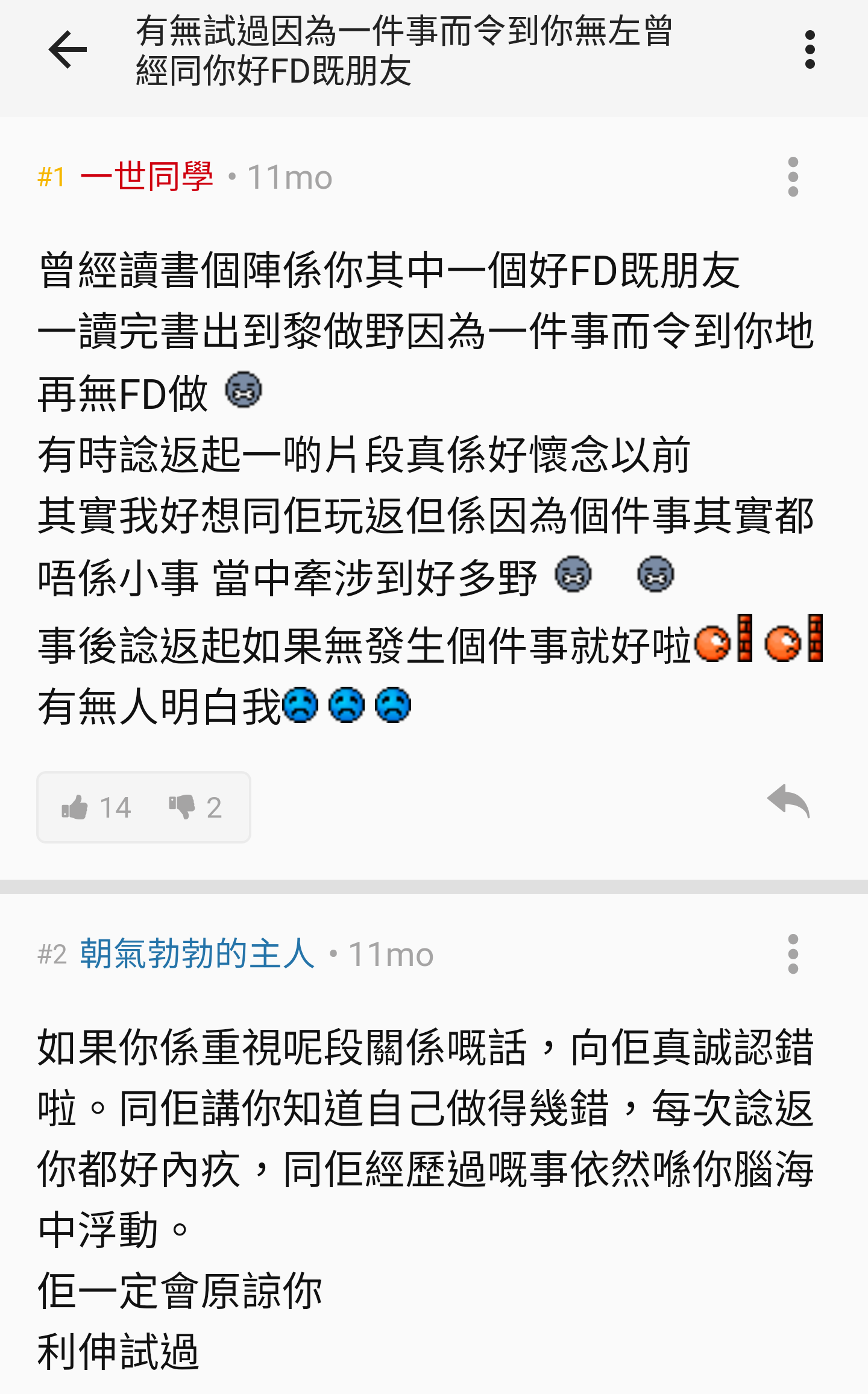
Task: Open options menu for post #2
Action: coord(793,954)
